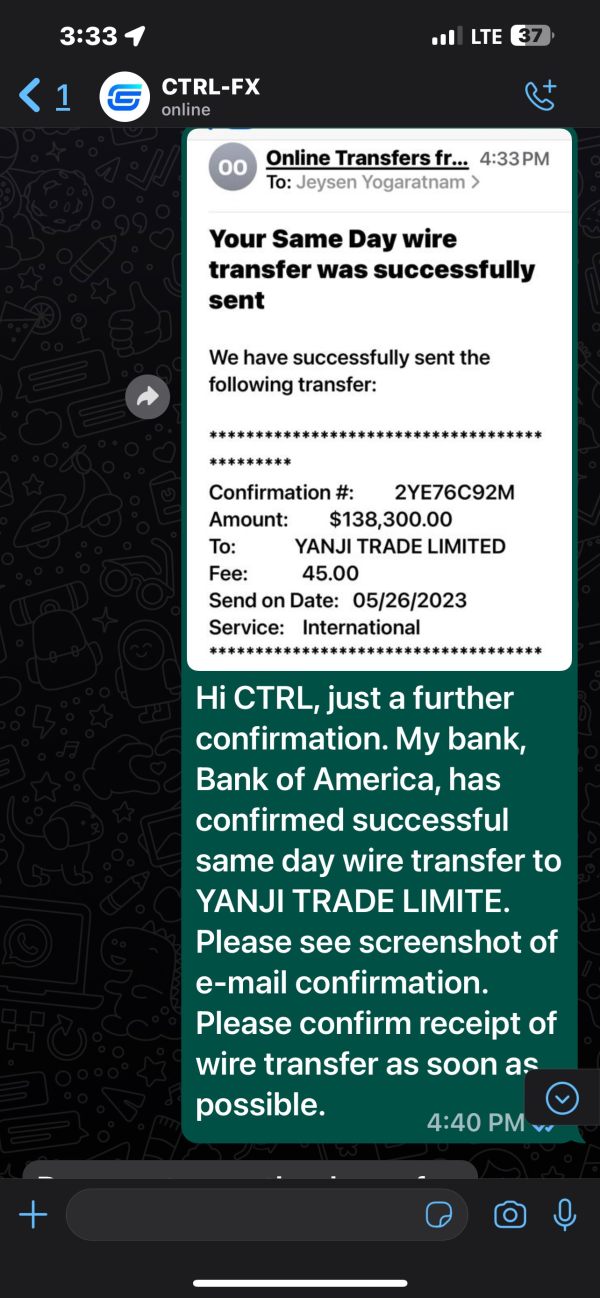Open the sticker picker
The height and width of the screenshot is (1298, 600).
[438, 1215]
